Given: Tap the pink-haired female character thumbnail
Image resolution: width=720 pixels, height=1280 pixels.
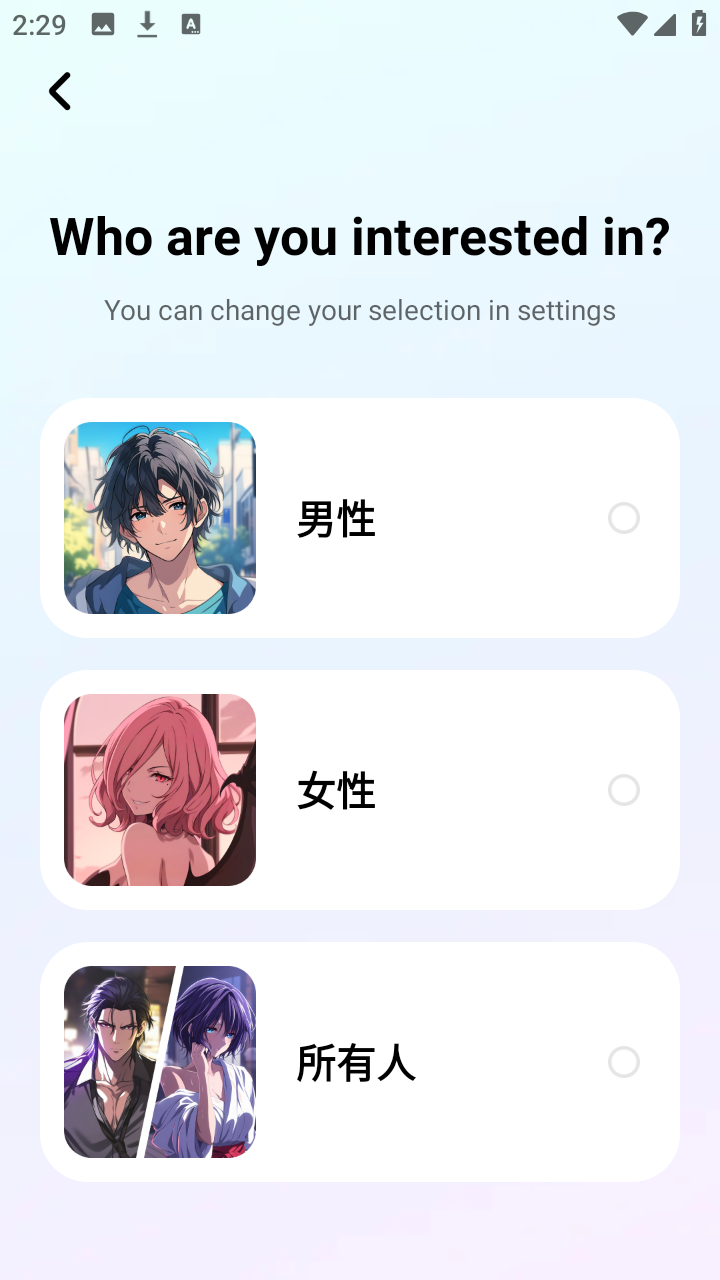Looking at the screenshot, I should point(160,790).
